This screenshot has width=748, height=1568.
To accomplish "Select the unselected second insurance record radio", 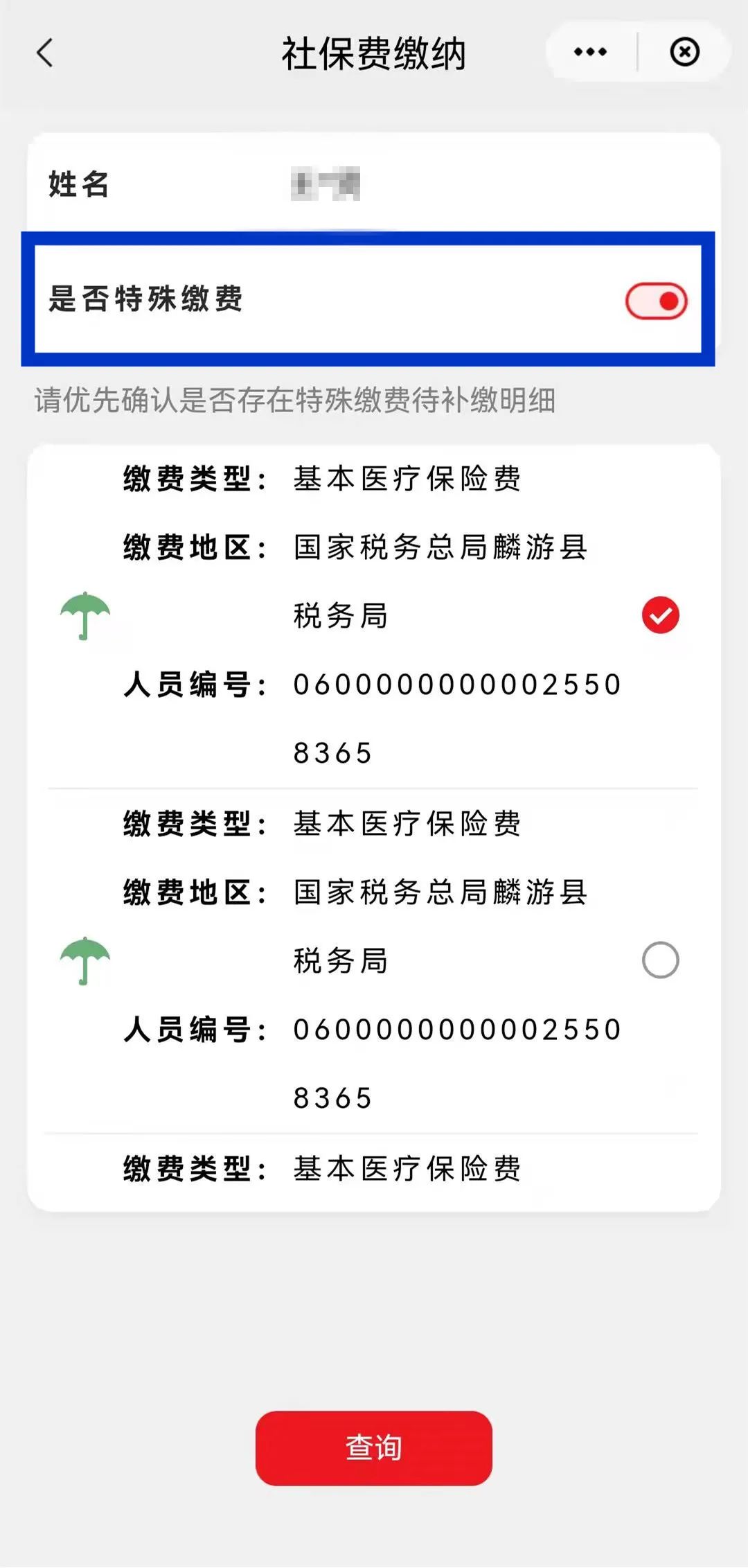I will click(x=660, y=960).
